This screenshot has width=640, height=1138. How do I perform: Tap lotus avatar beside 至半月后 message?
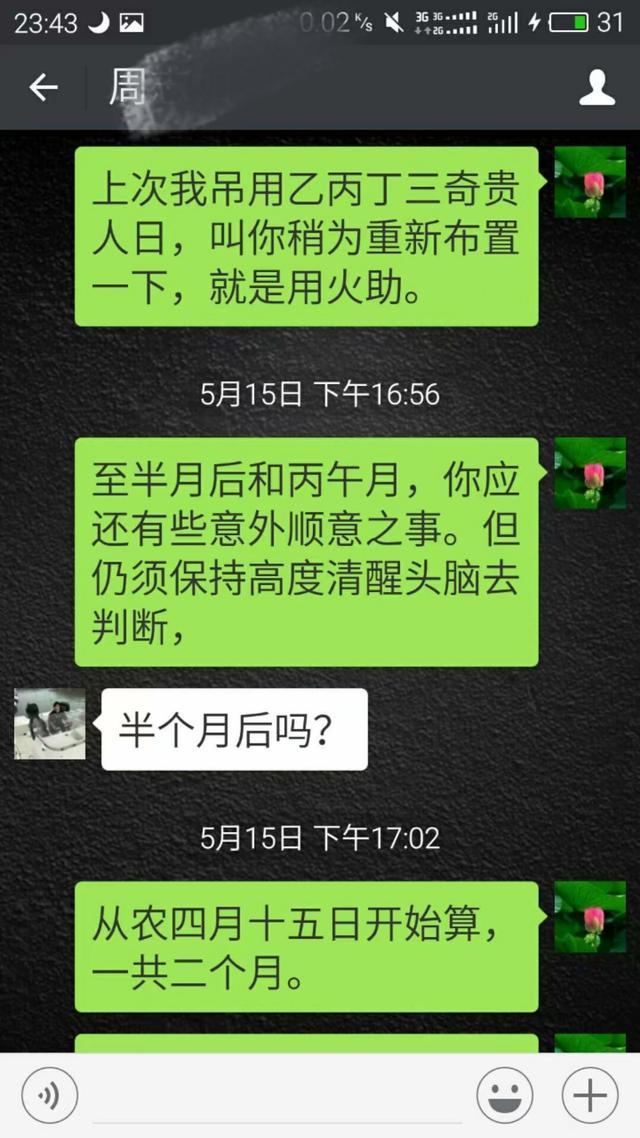pos(590,472)
